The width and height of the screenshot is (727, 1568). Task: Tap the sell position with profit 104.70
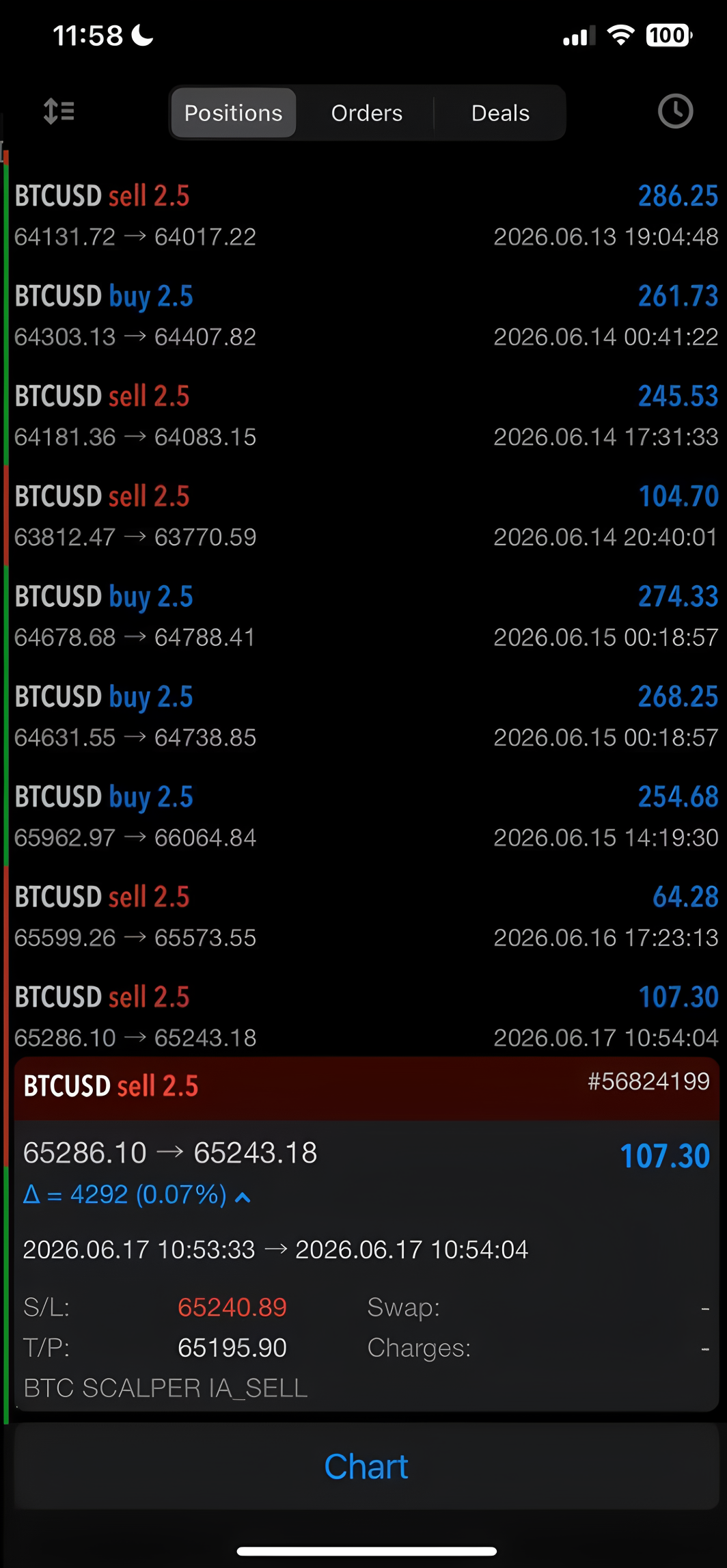pyautogui.click(x=366, y=516)
